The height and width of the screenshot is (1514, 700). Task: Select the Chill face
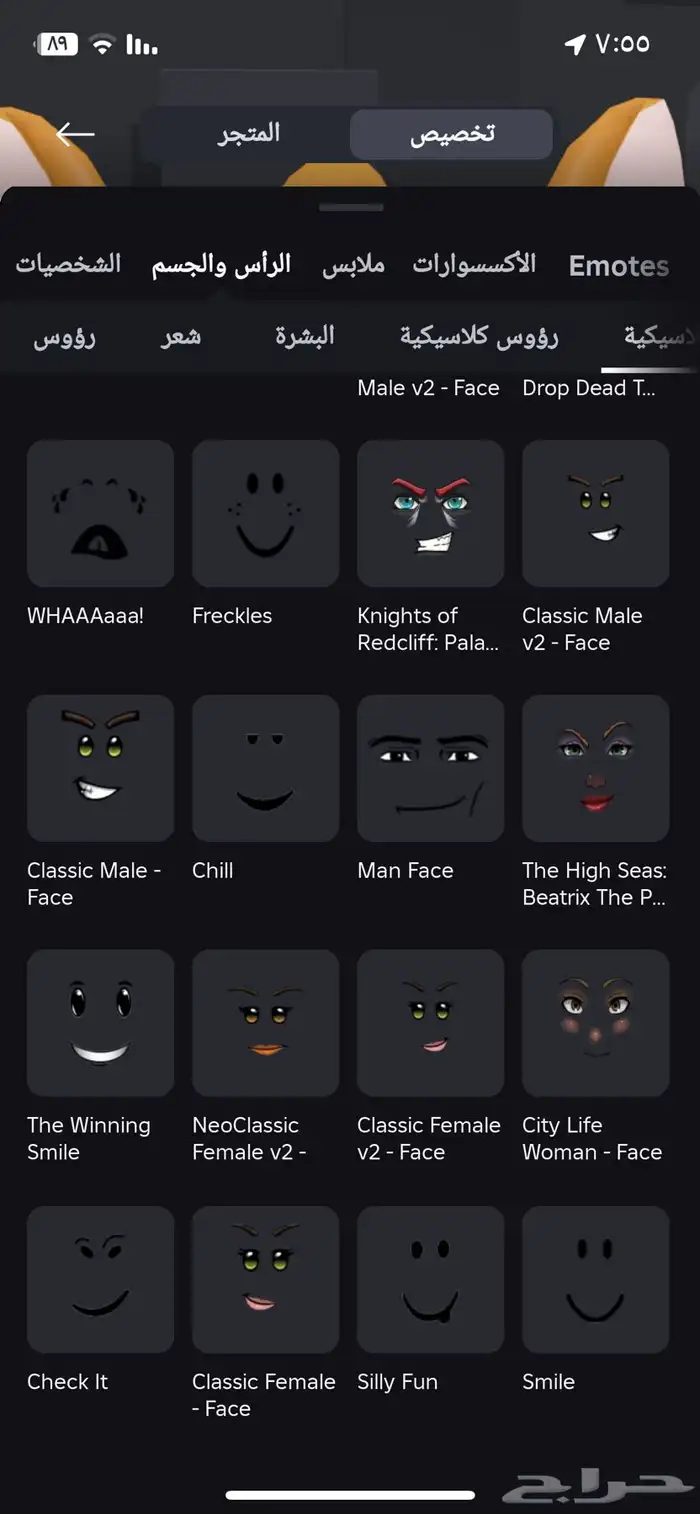(x=265, y=769)
